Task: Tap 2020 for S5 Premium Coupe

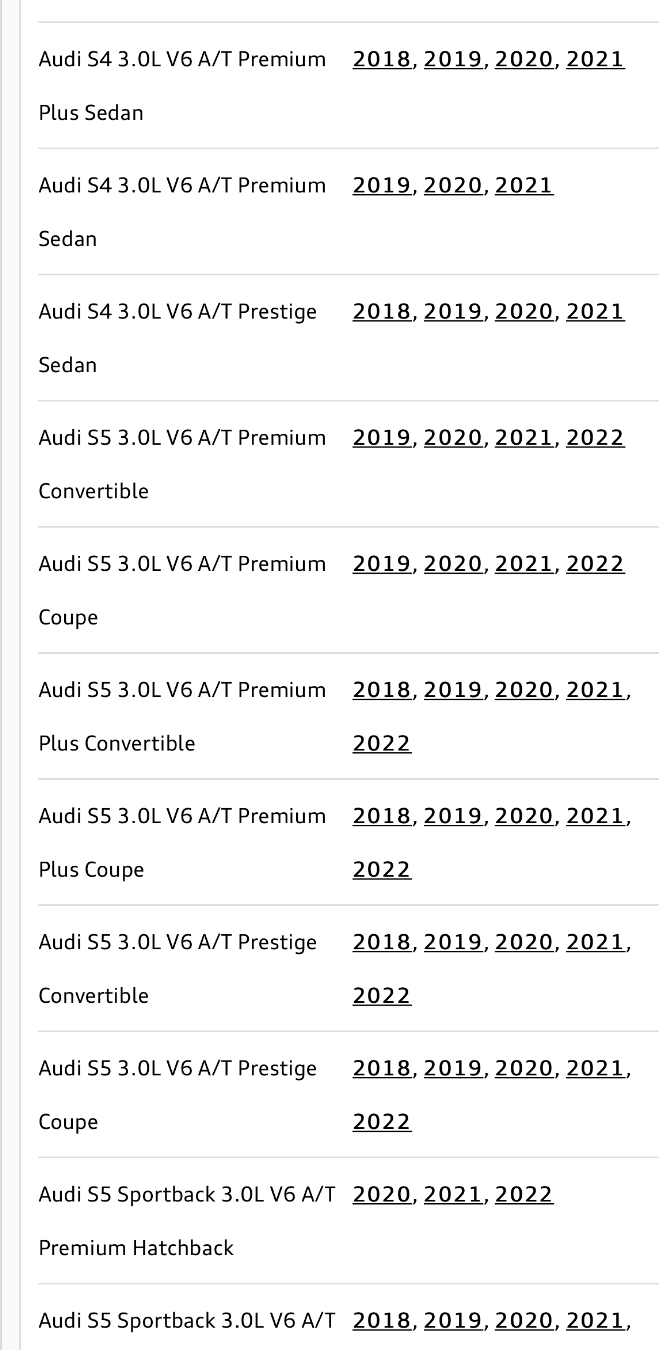Action: (x=453, y=563)
